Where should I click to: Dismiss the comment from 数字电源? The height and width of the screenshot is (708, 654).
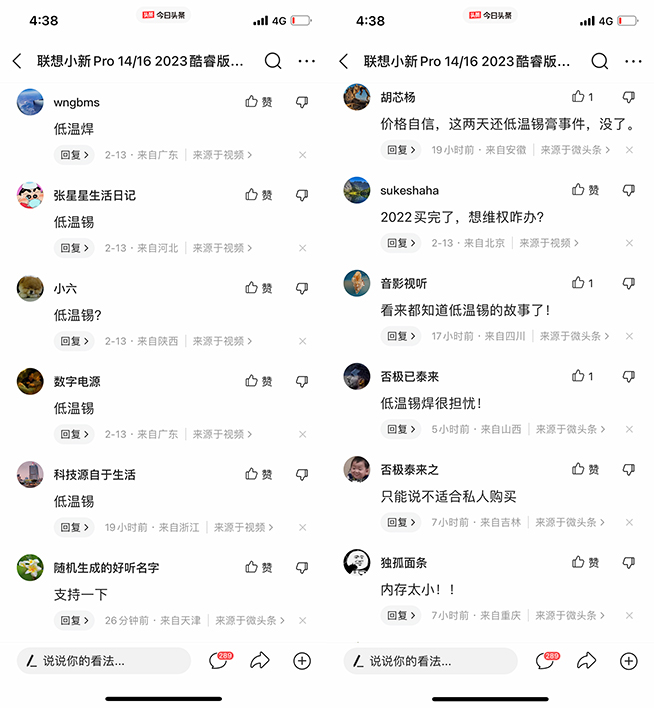302,434
